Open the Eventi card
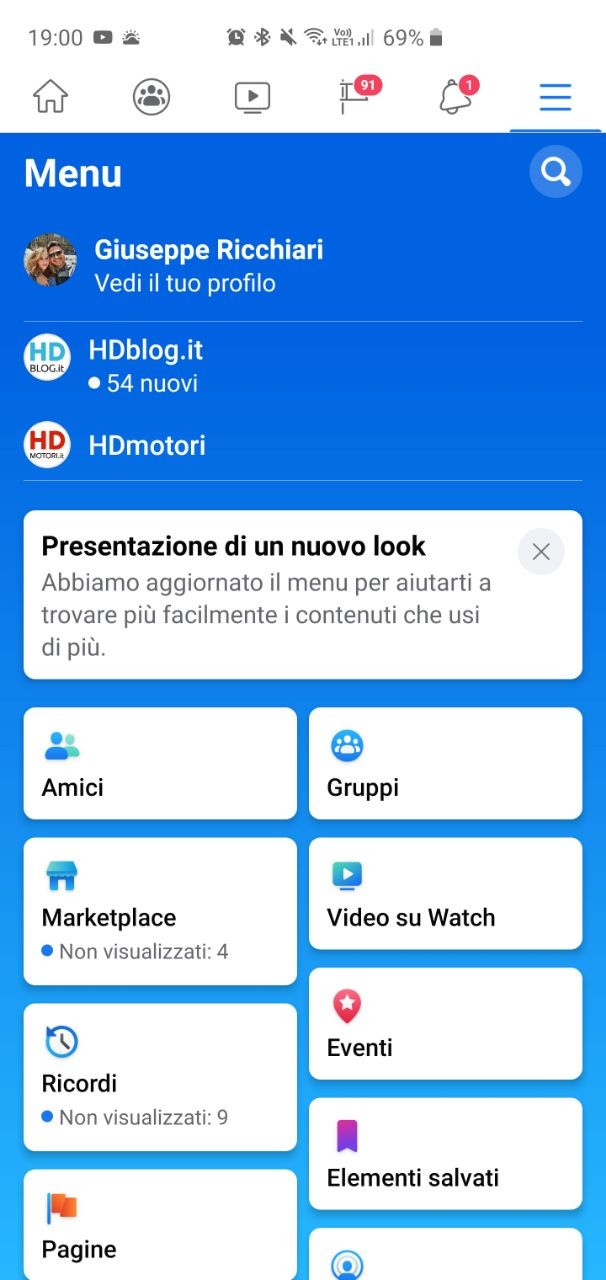Screen dimensions: 606x1280 click(x=445, y=1023)
